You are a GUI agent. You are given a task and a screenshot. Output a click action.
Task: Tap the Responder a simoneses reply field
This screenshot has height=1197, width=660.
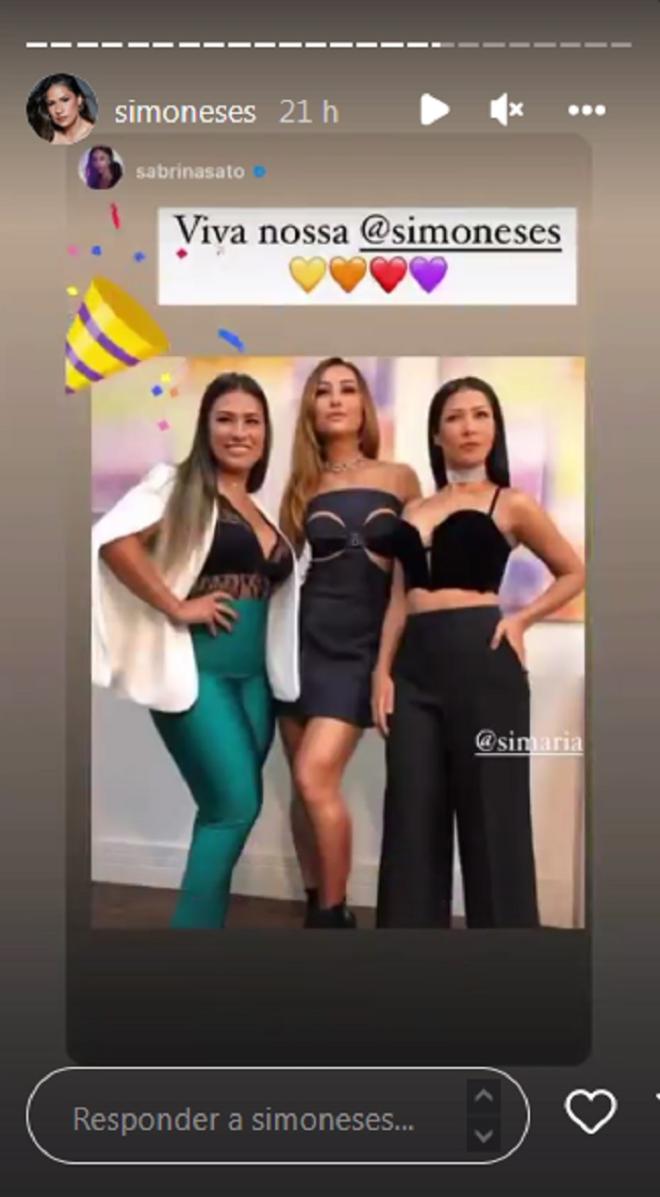[245, 1118]
